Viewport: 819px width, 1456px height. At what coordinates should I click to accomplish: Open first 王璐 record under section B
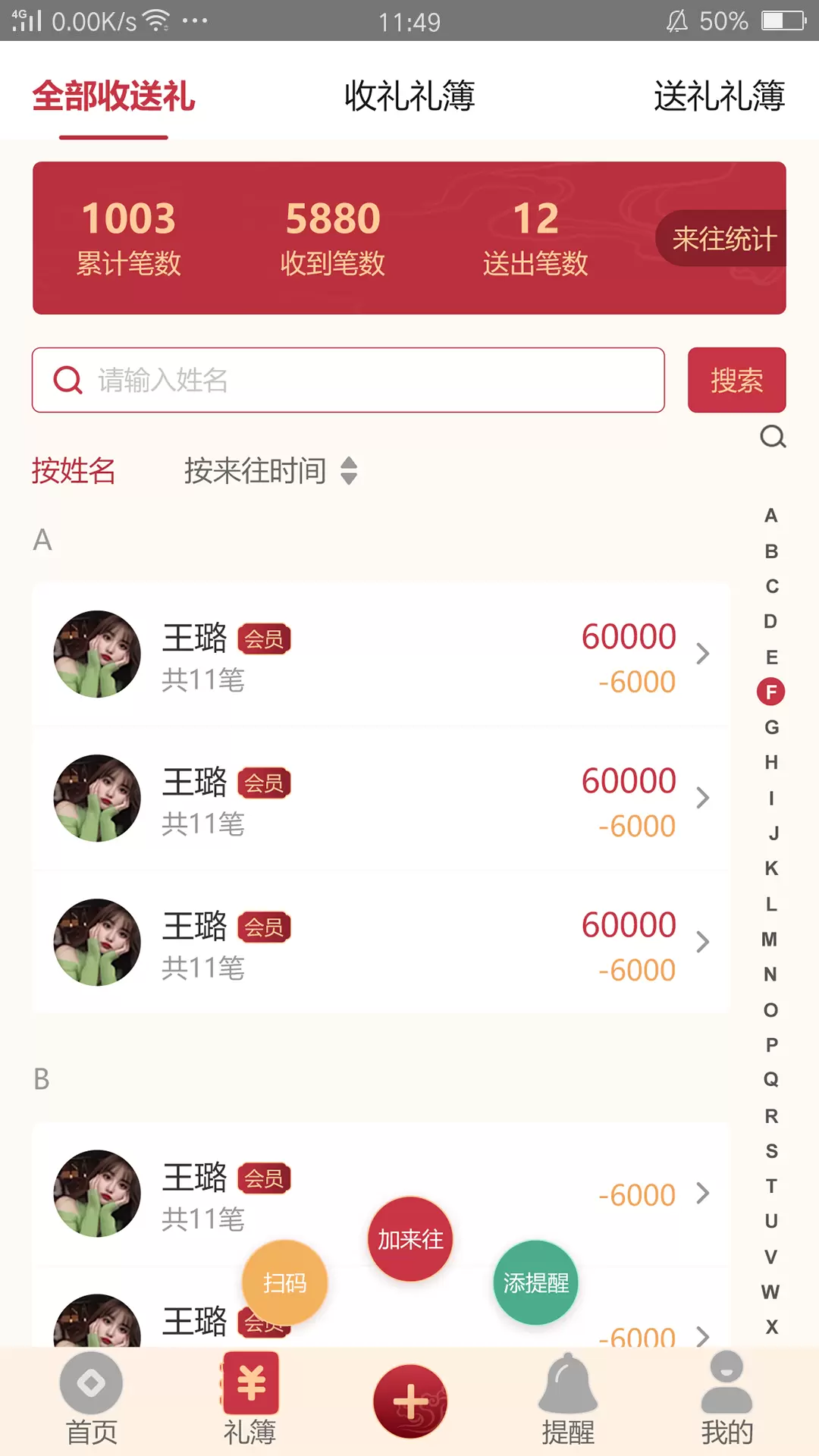(381, 1194)
